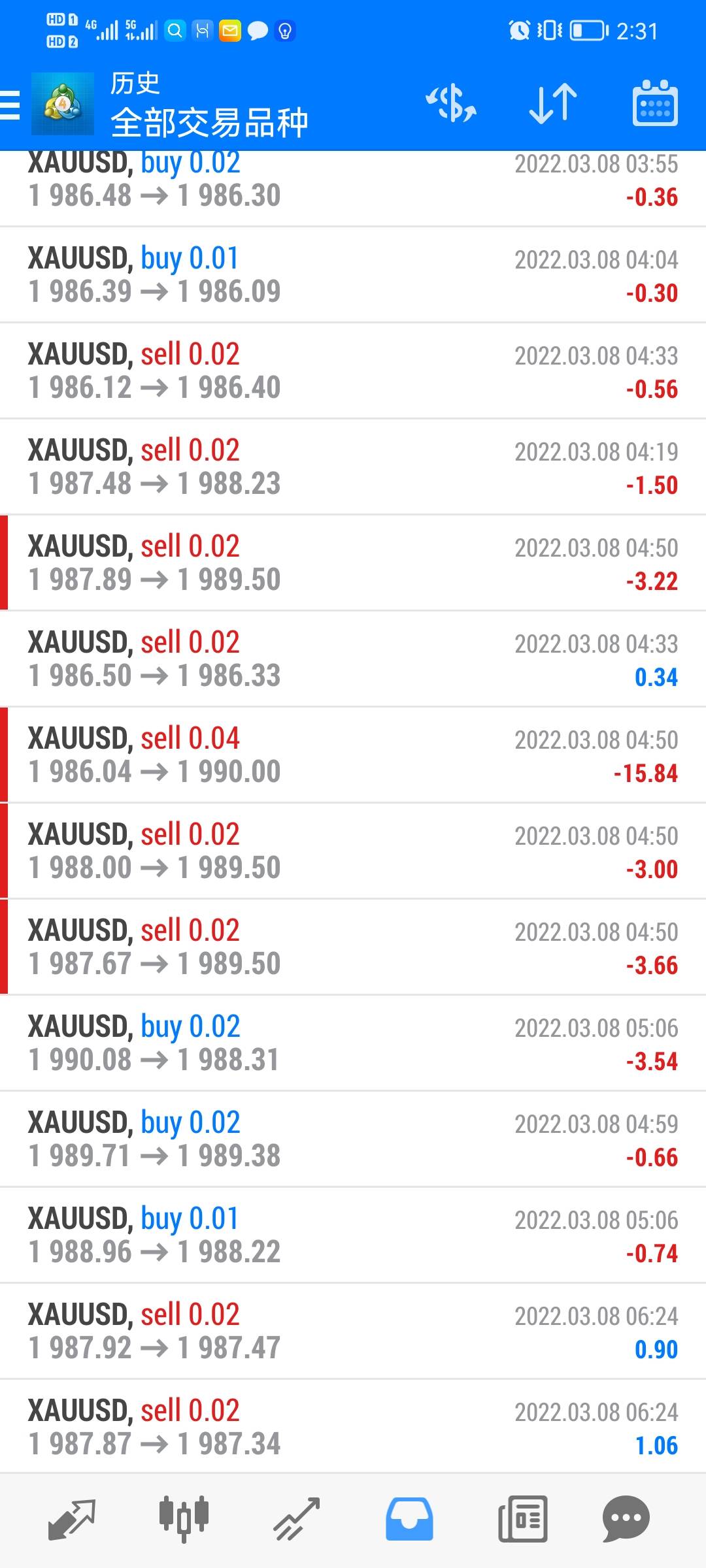Open the symbol filter dollar icon
The height and width of the screenshot is (1568, 706).
point(451,103)
